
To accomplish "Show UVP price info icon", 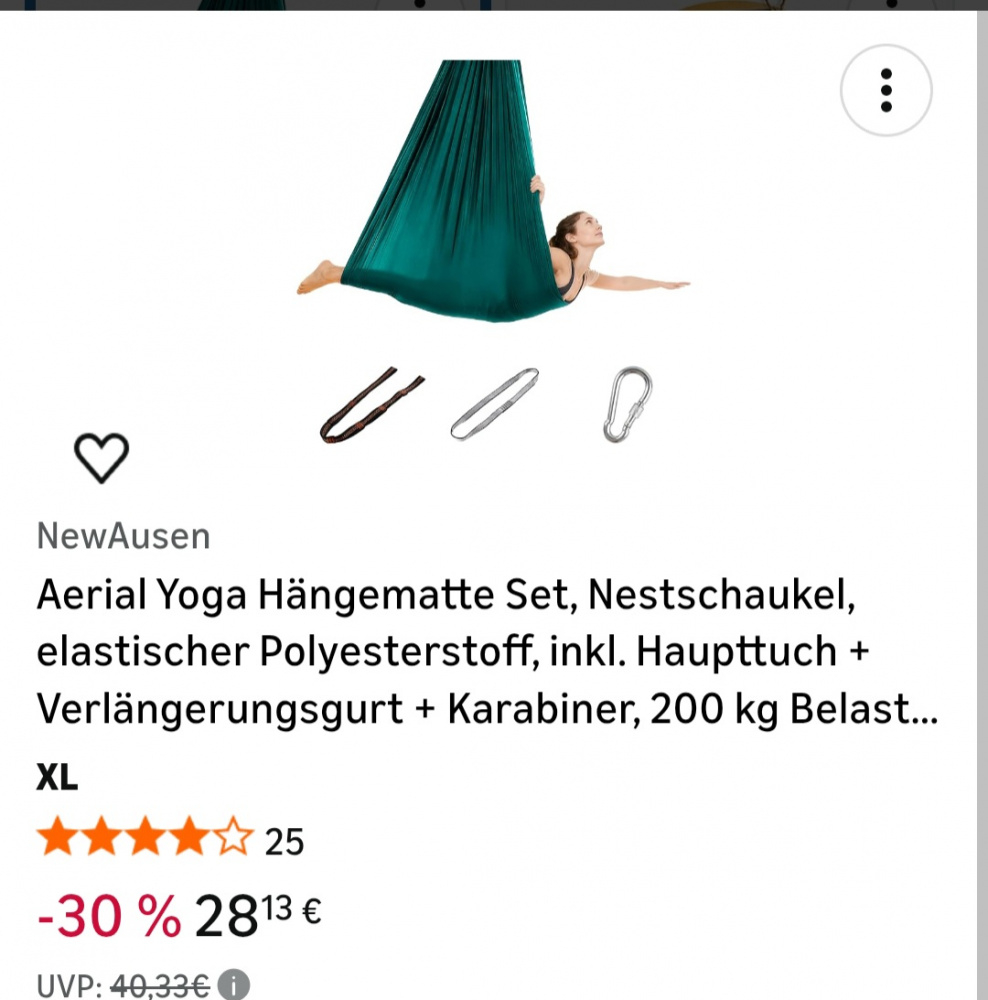I will (233, 986).
